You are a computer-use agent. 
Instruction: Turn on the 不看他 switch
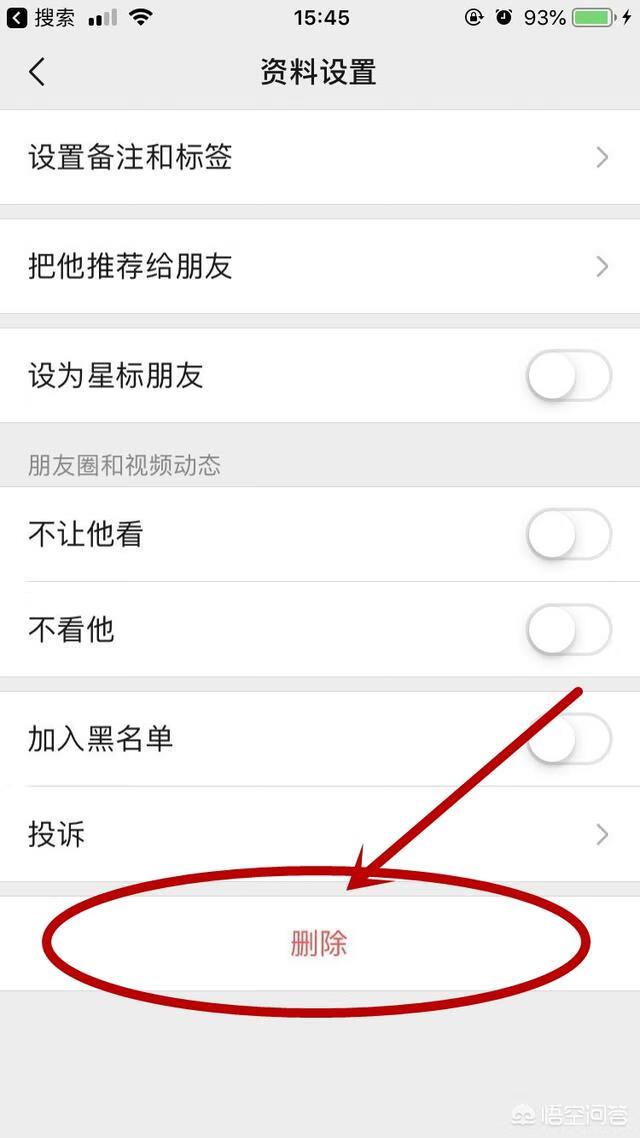[568, 630]
